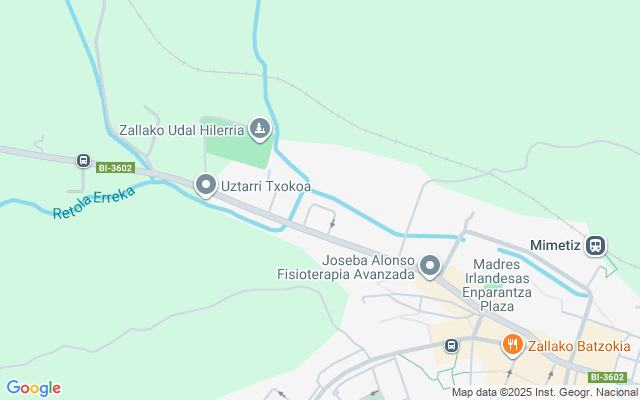Open the Mimetiz train station marker
640x400 pixels.
[x=596, y=244]
